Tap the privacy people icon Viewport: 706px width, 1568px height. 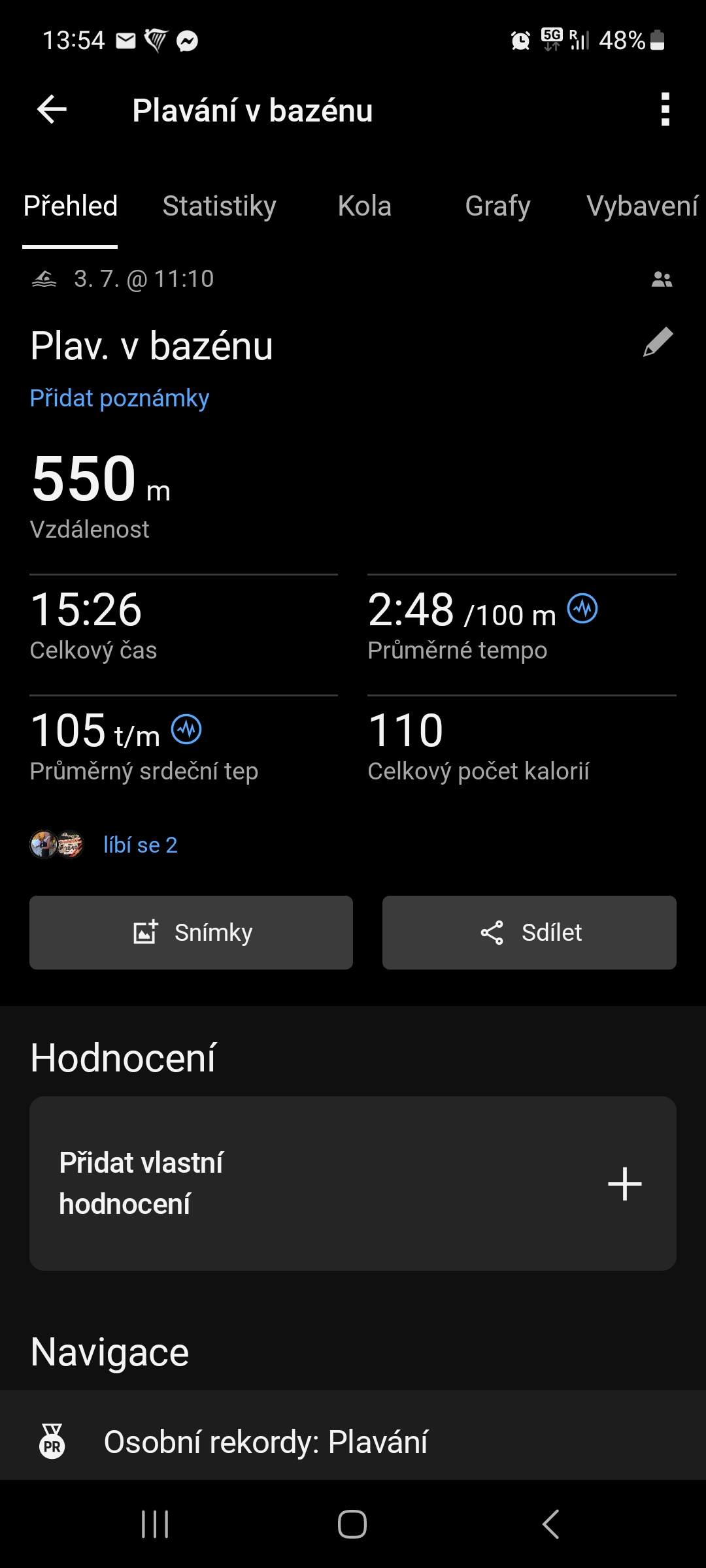pos(662,280)
